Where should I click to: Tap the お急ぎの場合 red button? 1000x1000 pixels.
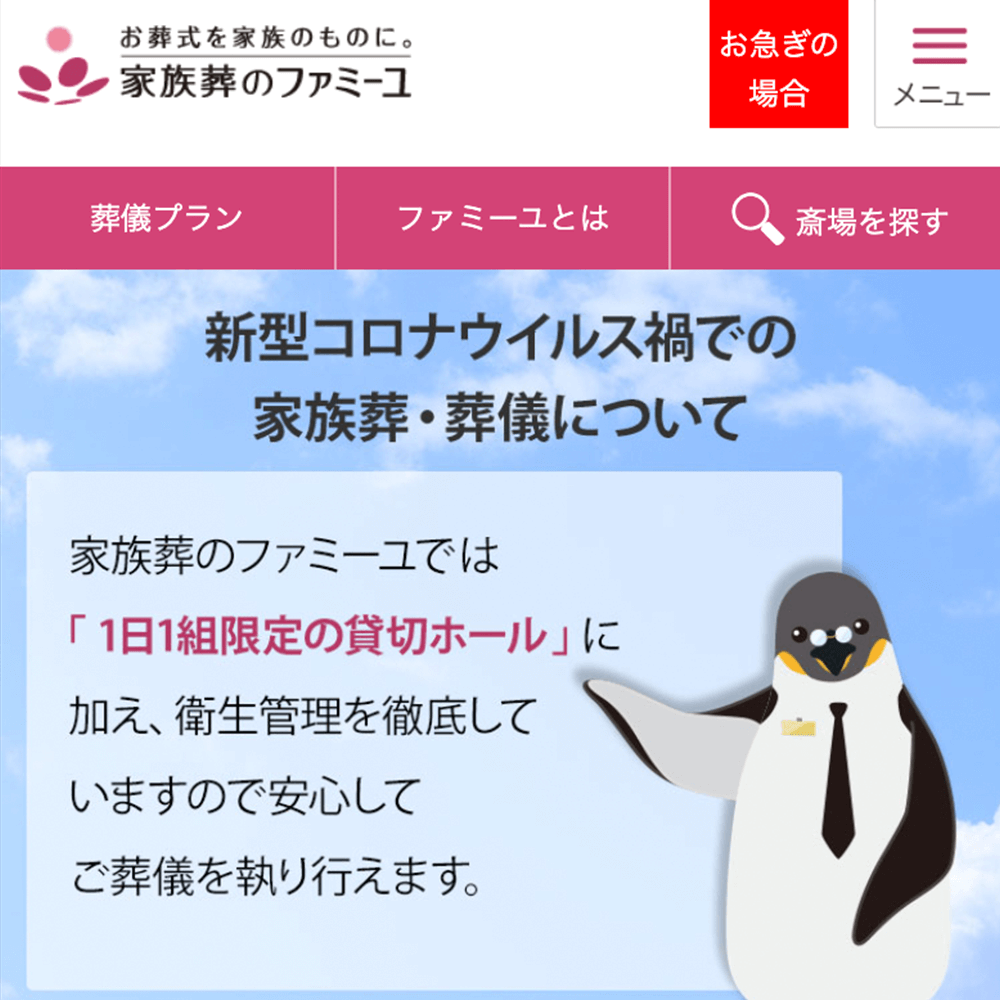tap(778, 65)
